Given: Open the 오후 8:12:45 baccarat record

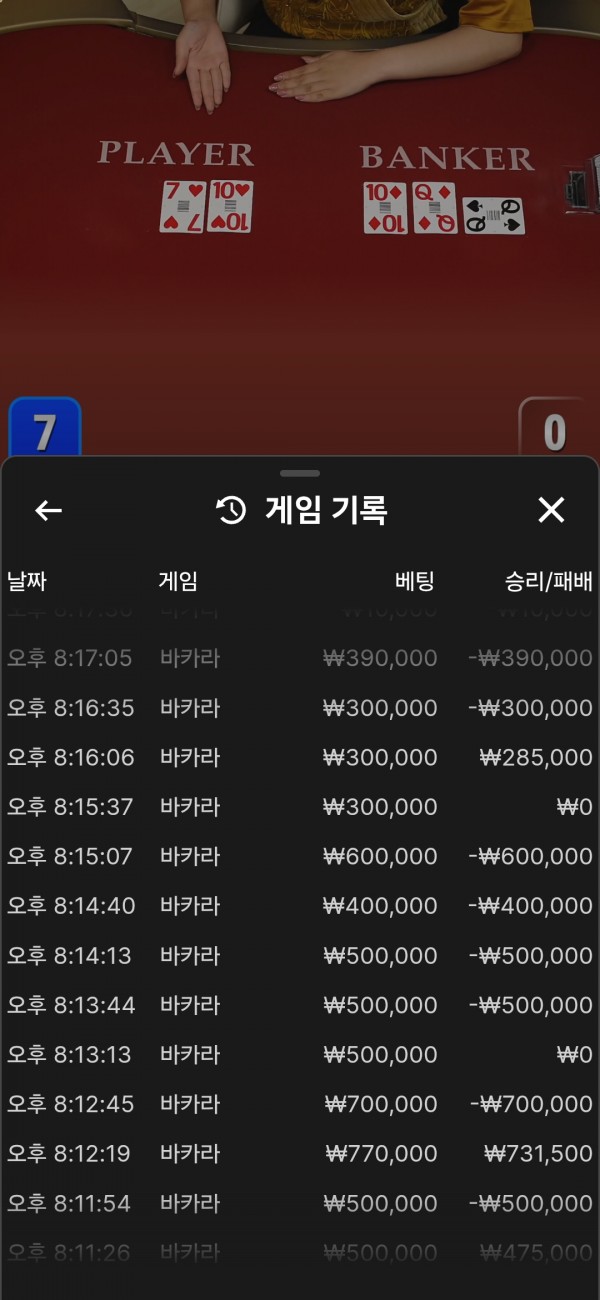Looking at the screenshot, I should click(x=300, y=1104).
